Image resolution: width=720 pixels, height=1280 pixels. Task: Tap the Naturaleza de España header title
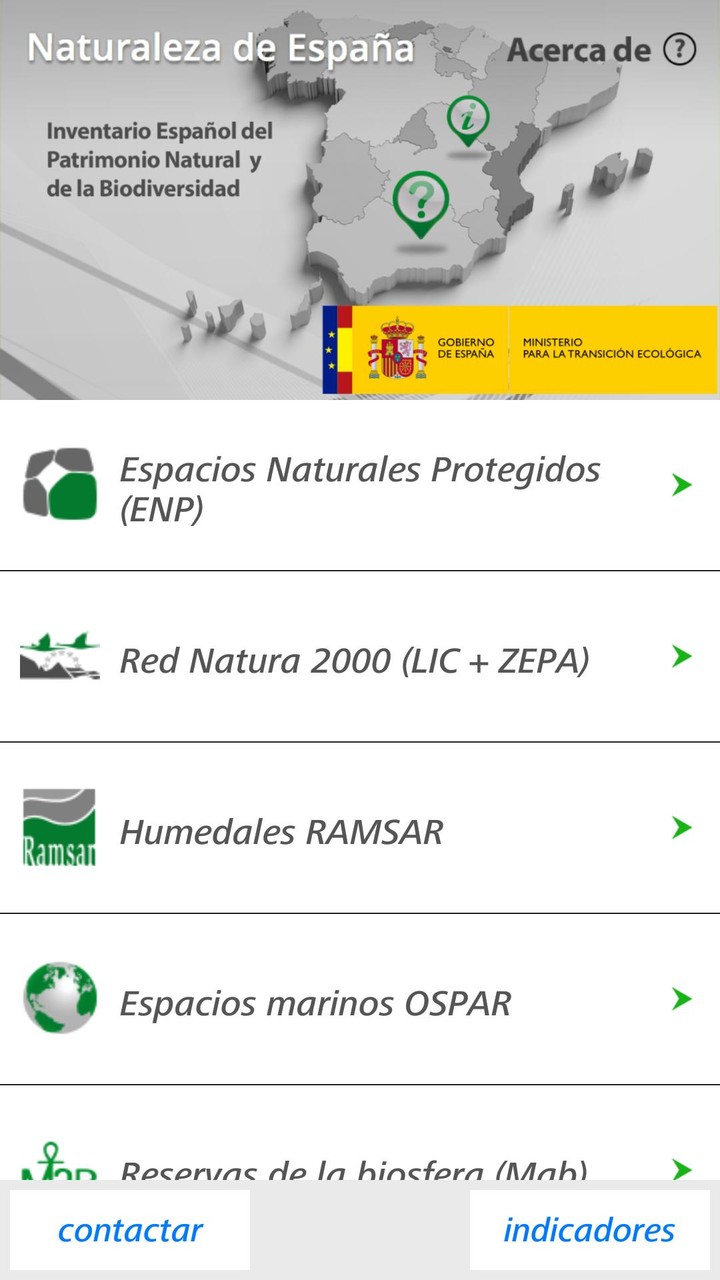tap(221, 47)
